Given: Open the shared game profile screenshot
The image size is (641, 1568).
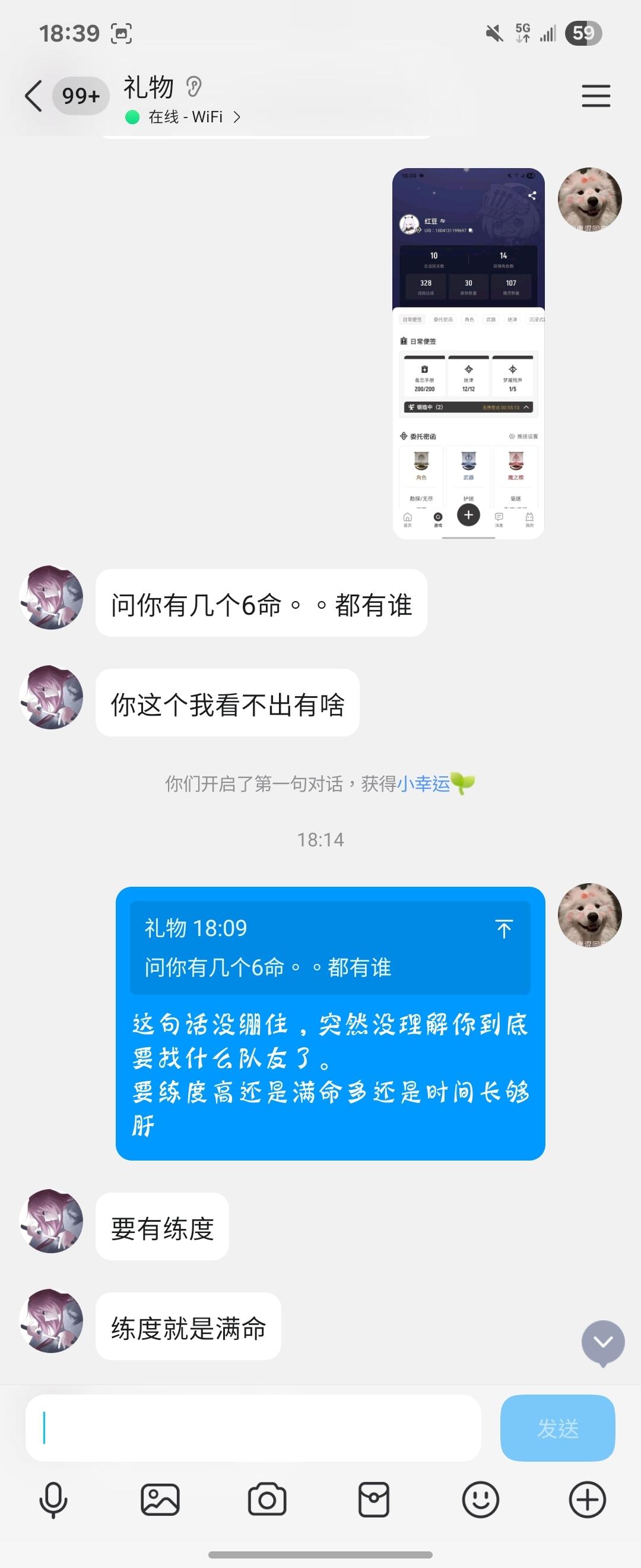Looking at the screenshot, I should click(468, 353).
